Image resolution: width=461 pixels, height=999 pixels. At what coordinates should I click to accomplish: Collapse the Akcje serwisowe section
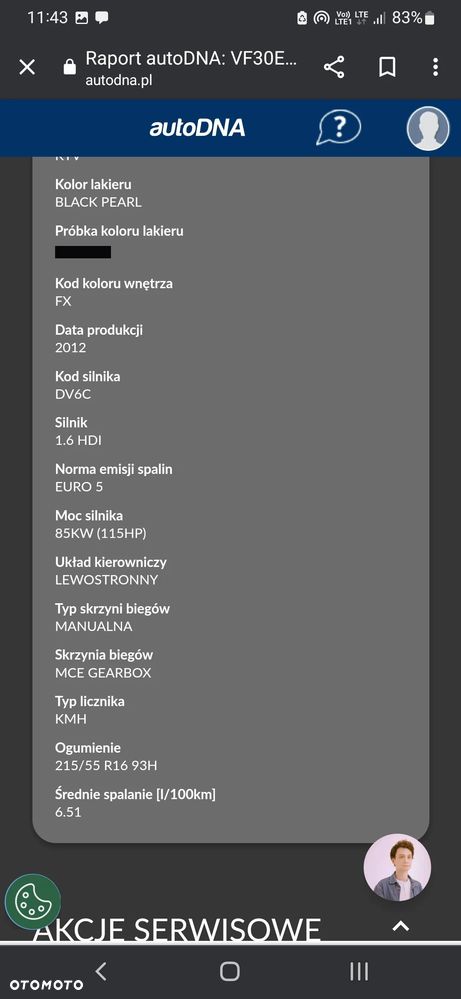tap(401, 926)
